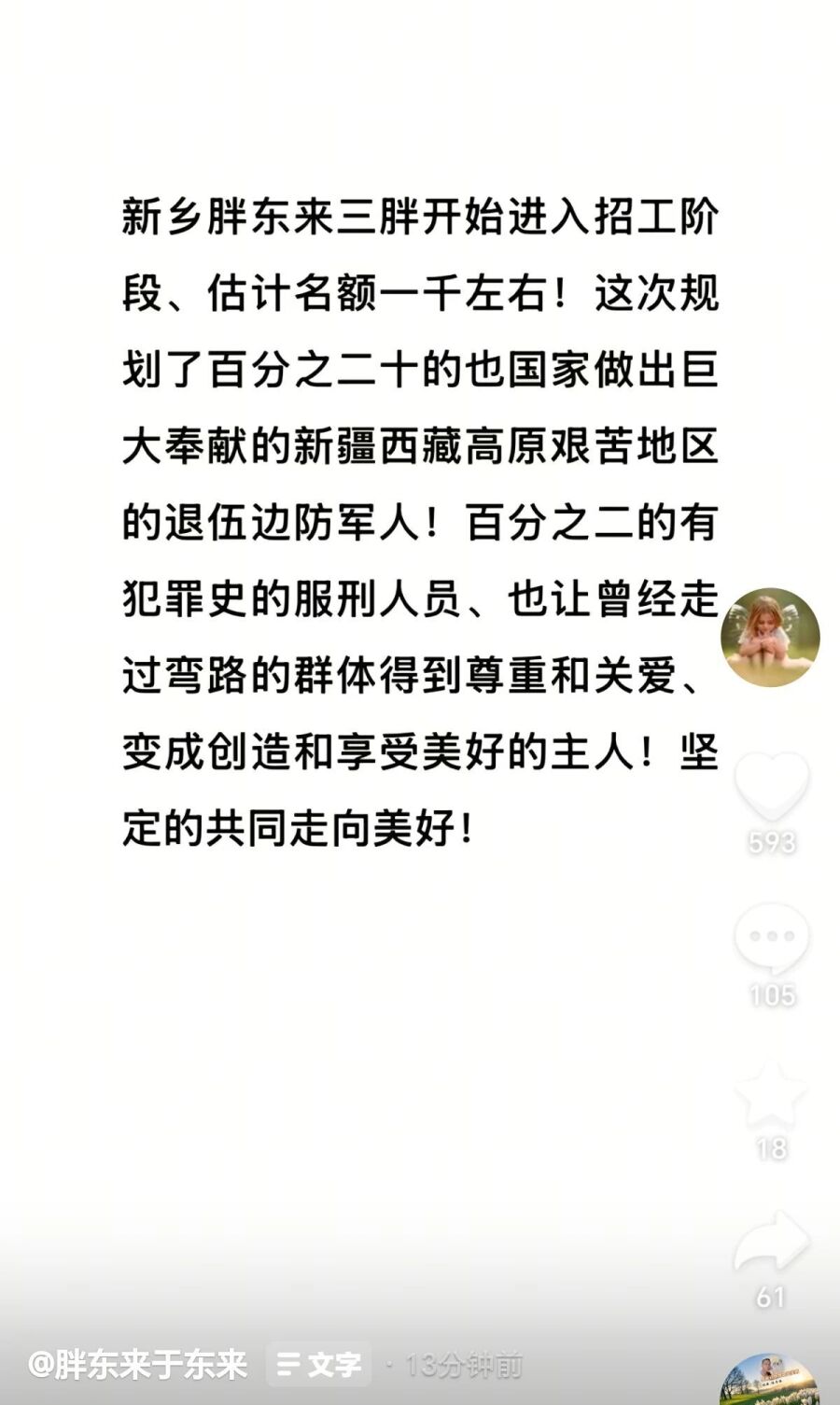
Task: Open the music disc thumbnail
Action: point(769,1382)
